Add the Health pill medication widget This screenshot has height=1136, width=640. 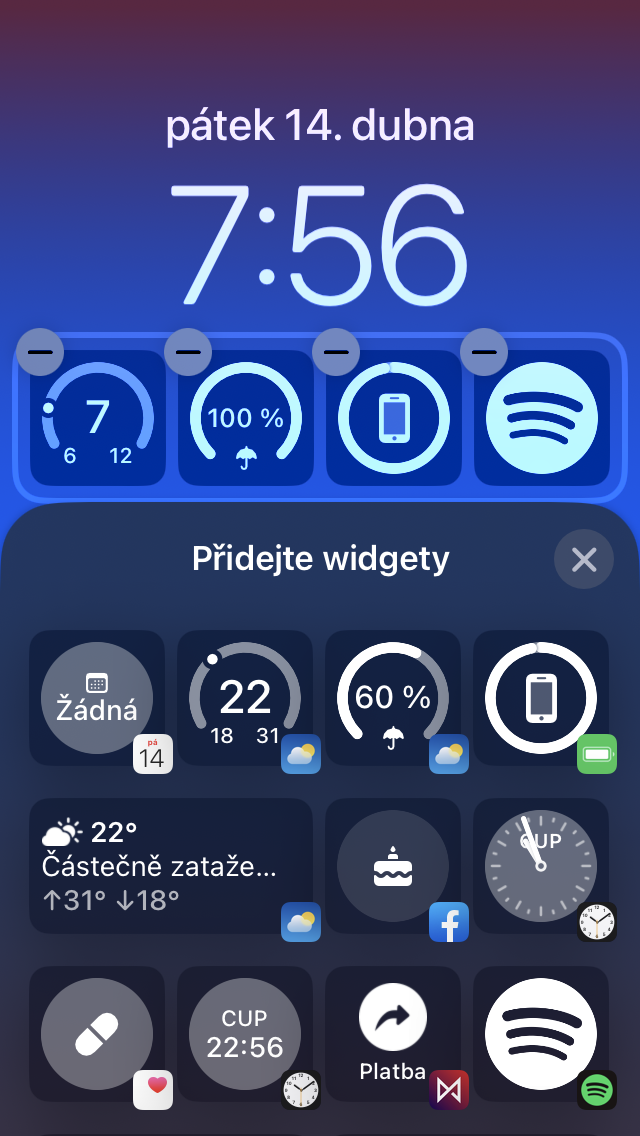tap(97, 1034)
